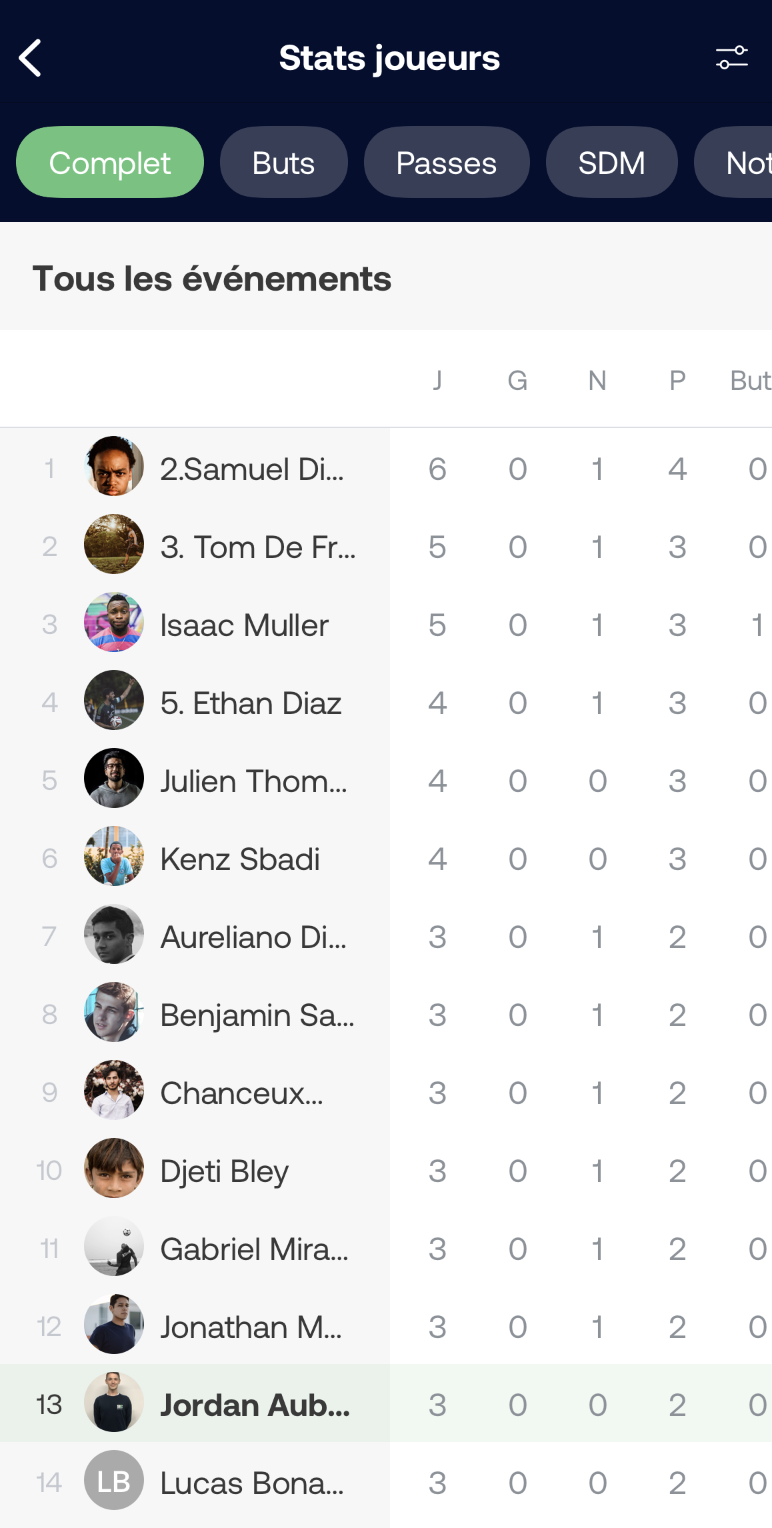Screen dimensions: 772x1528
Task: Open Isaac Muller's stats row
Action: click(x=386, y=625)
